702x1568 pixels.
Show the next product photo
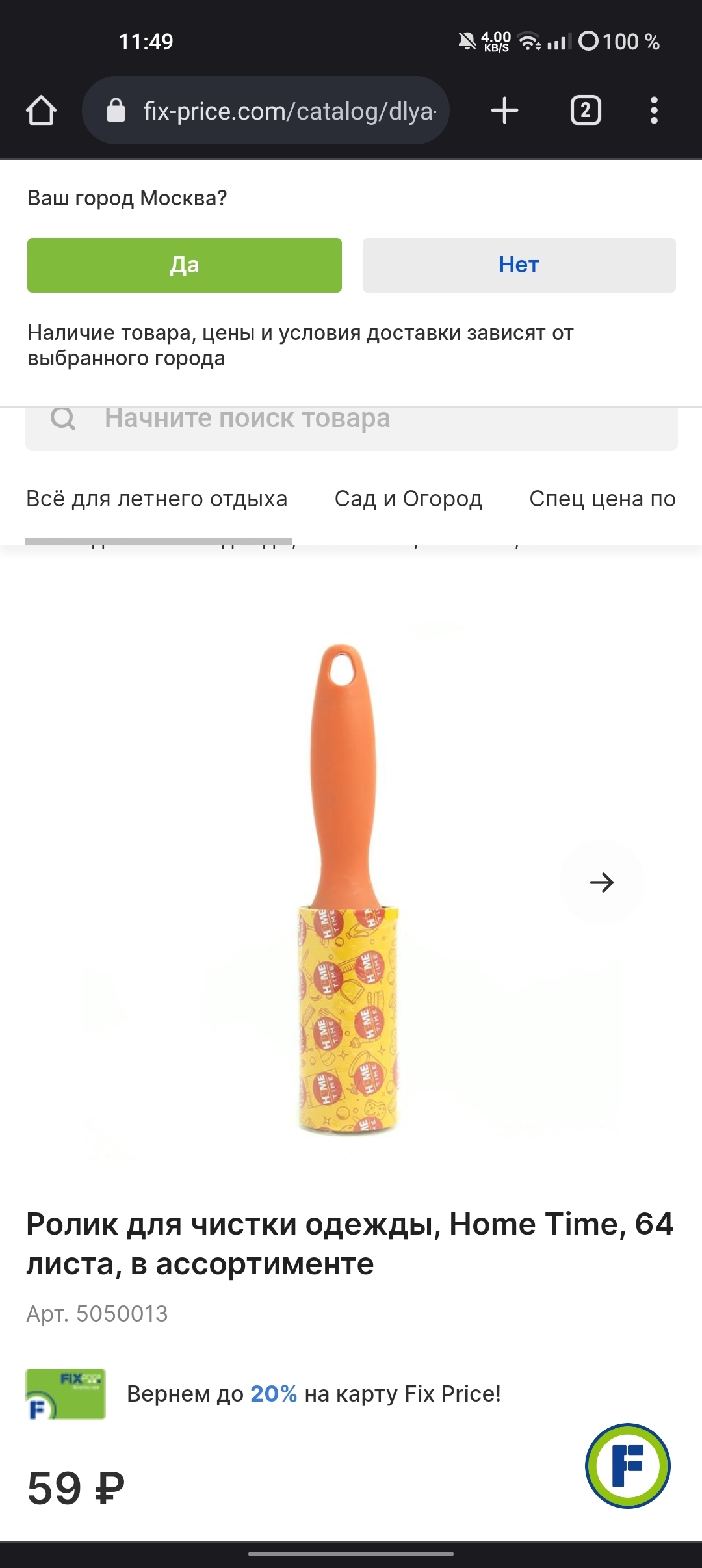pos(602,882)
